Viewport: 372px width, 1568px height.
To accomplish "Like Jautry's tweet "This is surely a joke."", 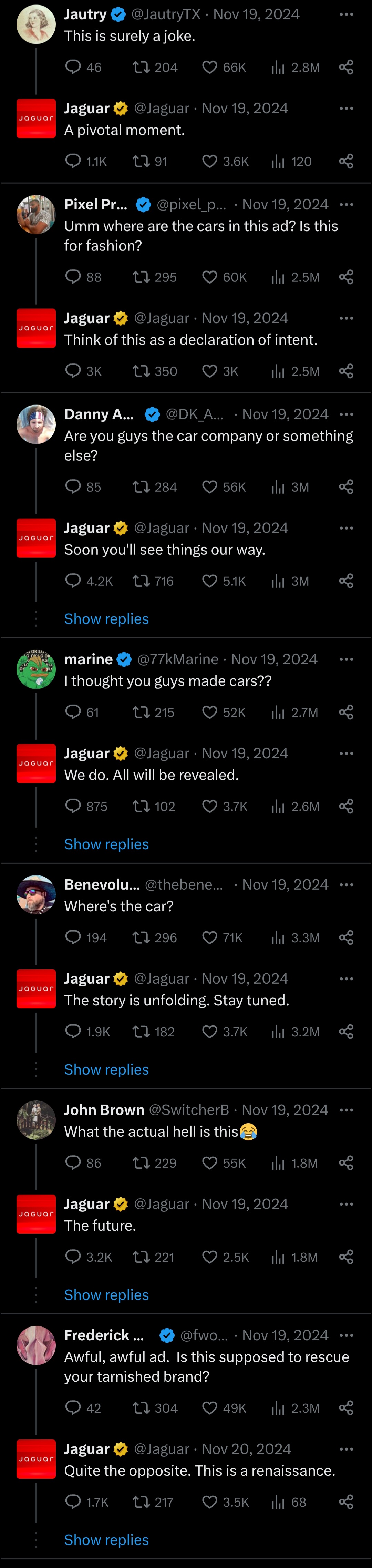I will click(x=209, y=67).
